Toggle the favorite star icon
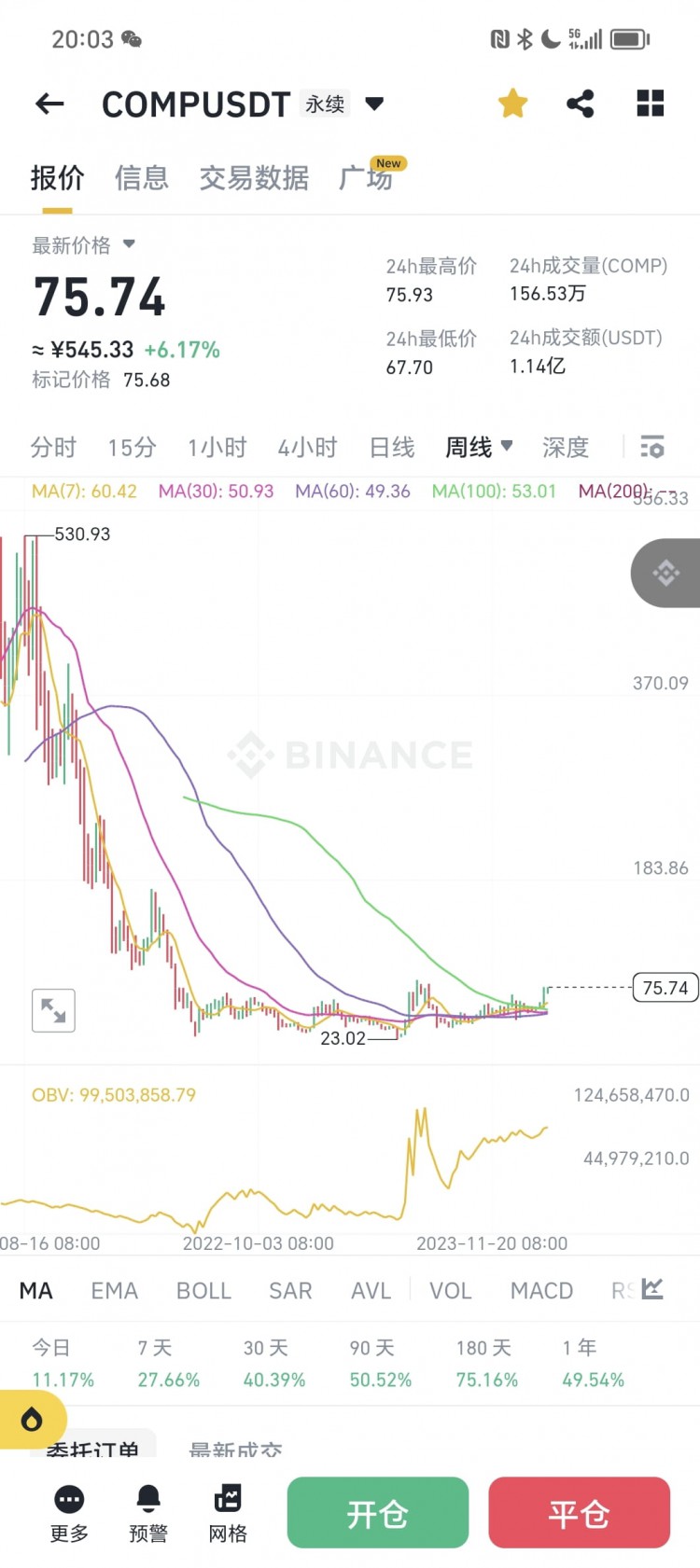 coord(512,104)
